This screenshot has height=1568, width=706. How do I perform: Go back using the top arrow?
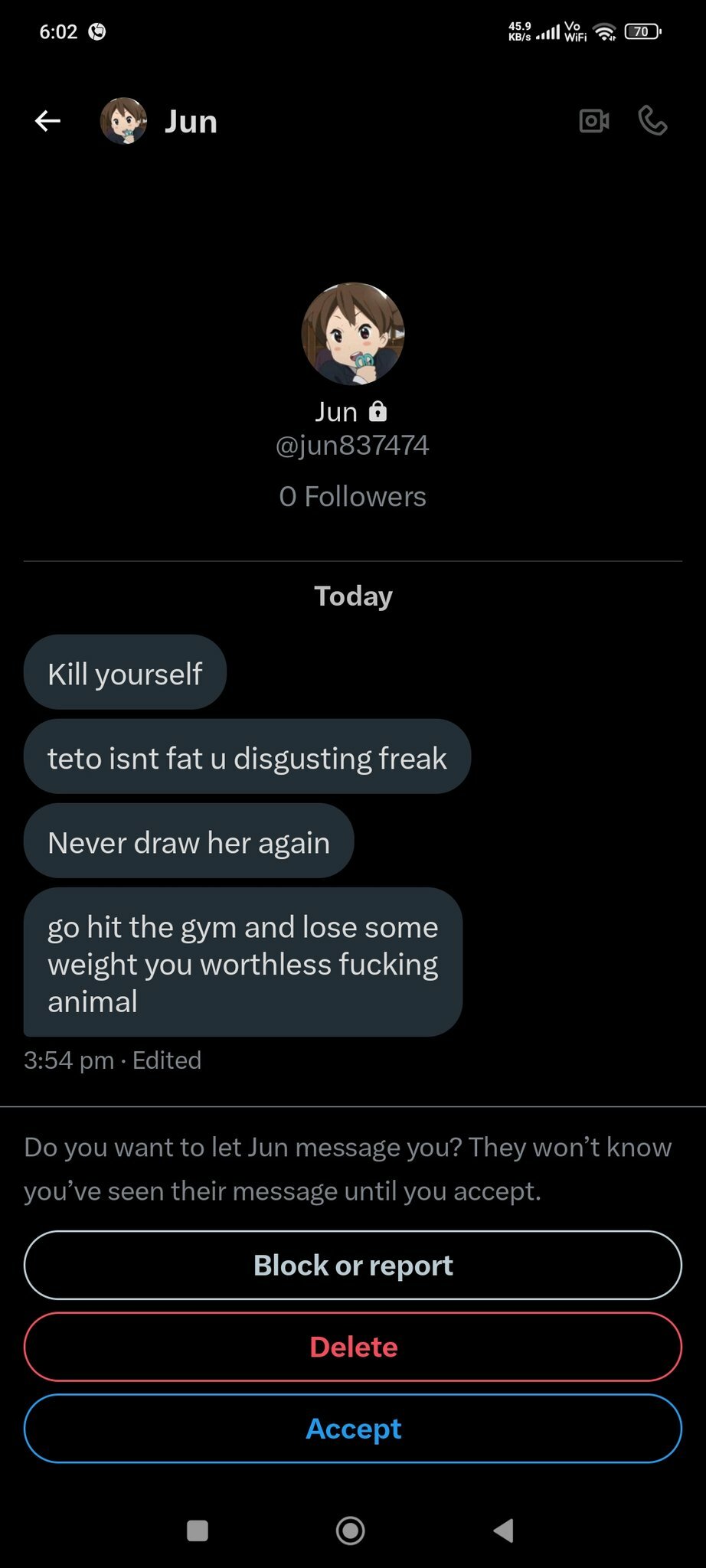[47, 121]
